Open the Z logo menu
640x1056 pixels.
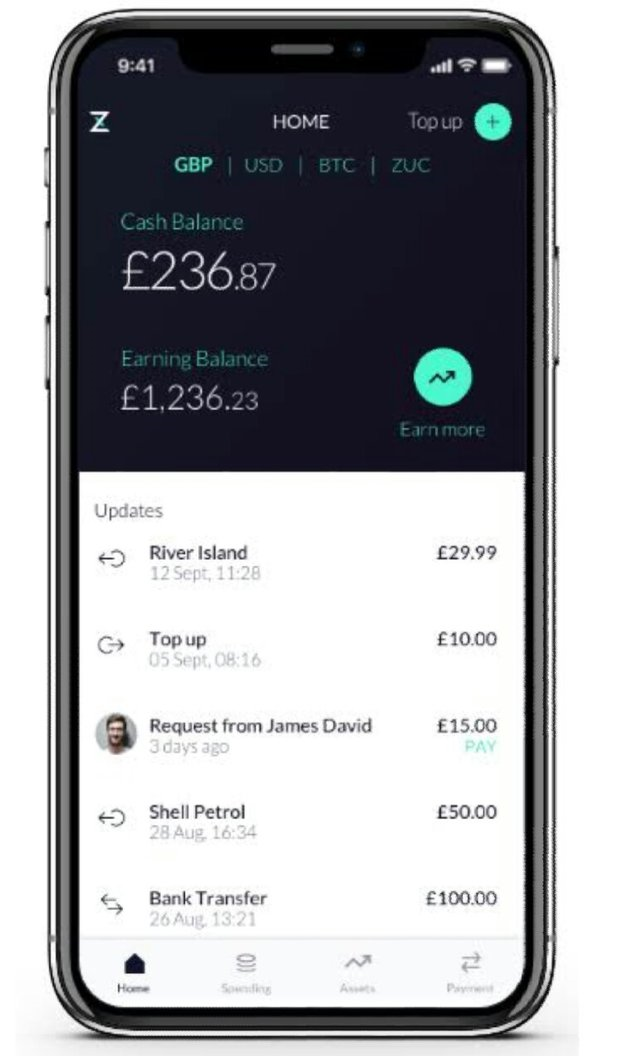(x=100, y=122)
